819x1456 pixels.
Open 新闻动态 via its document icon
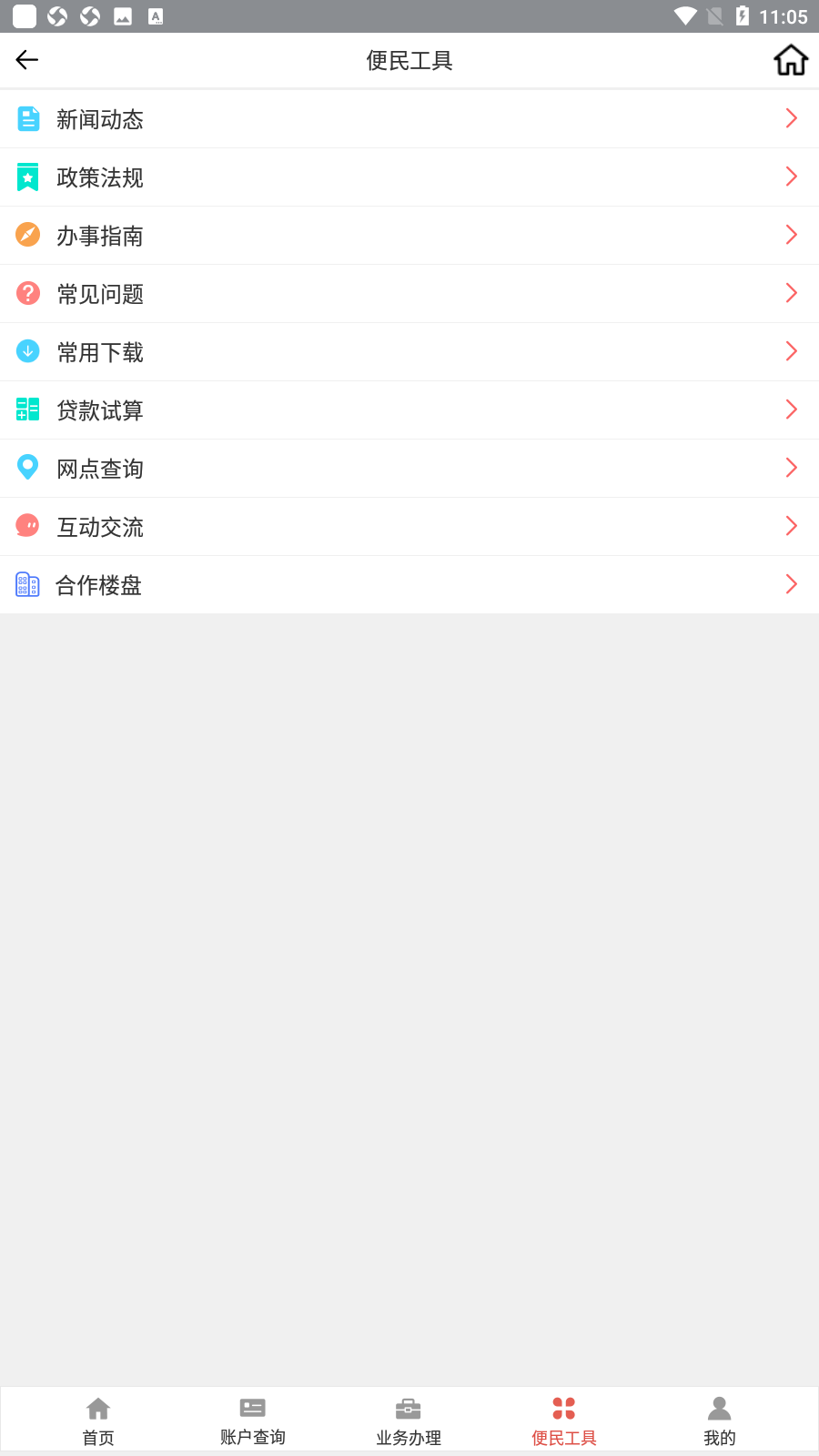tap(27, 118)
